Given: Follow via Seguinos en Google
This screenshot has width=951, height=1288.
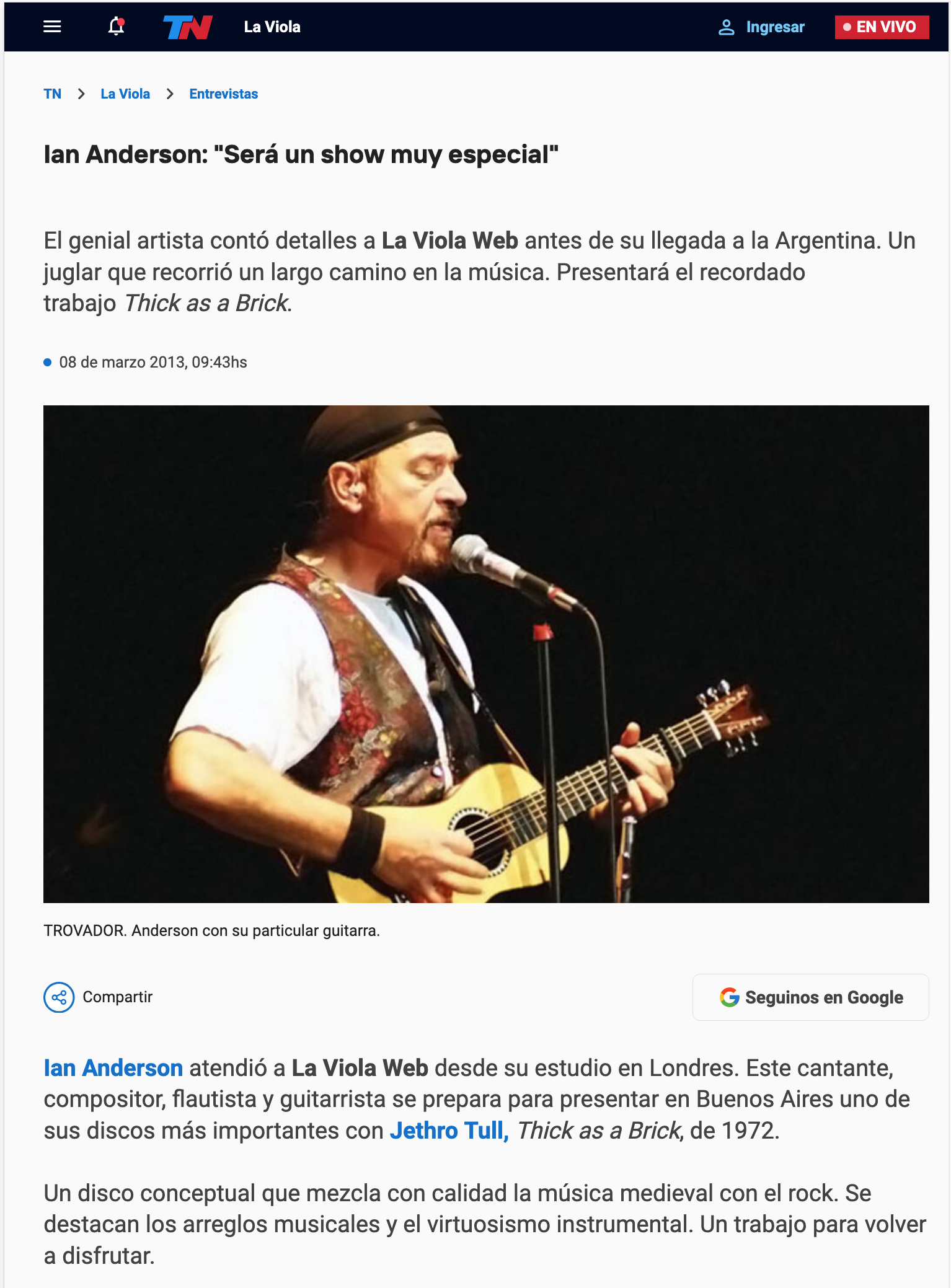Looking at the screenshot, I should (810, 997).
